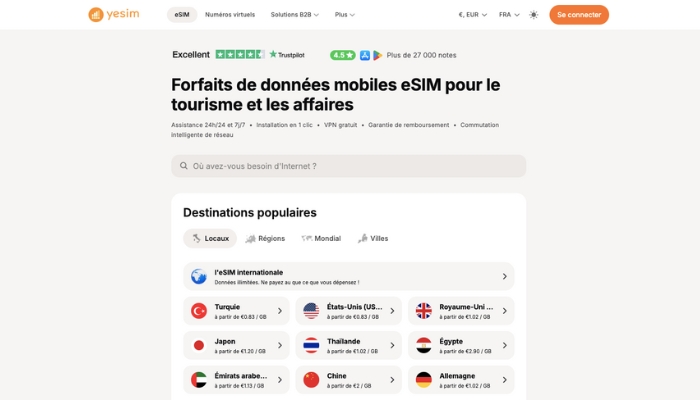Image resolution: width=700 pixels, height=400 pixels.
Task: Tap the destination search field
Action: click(x=348, y=166)
